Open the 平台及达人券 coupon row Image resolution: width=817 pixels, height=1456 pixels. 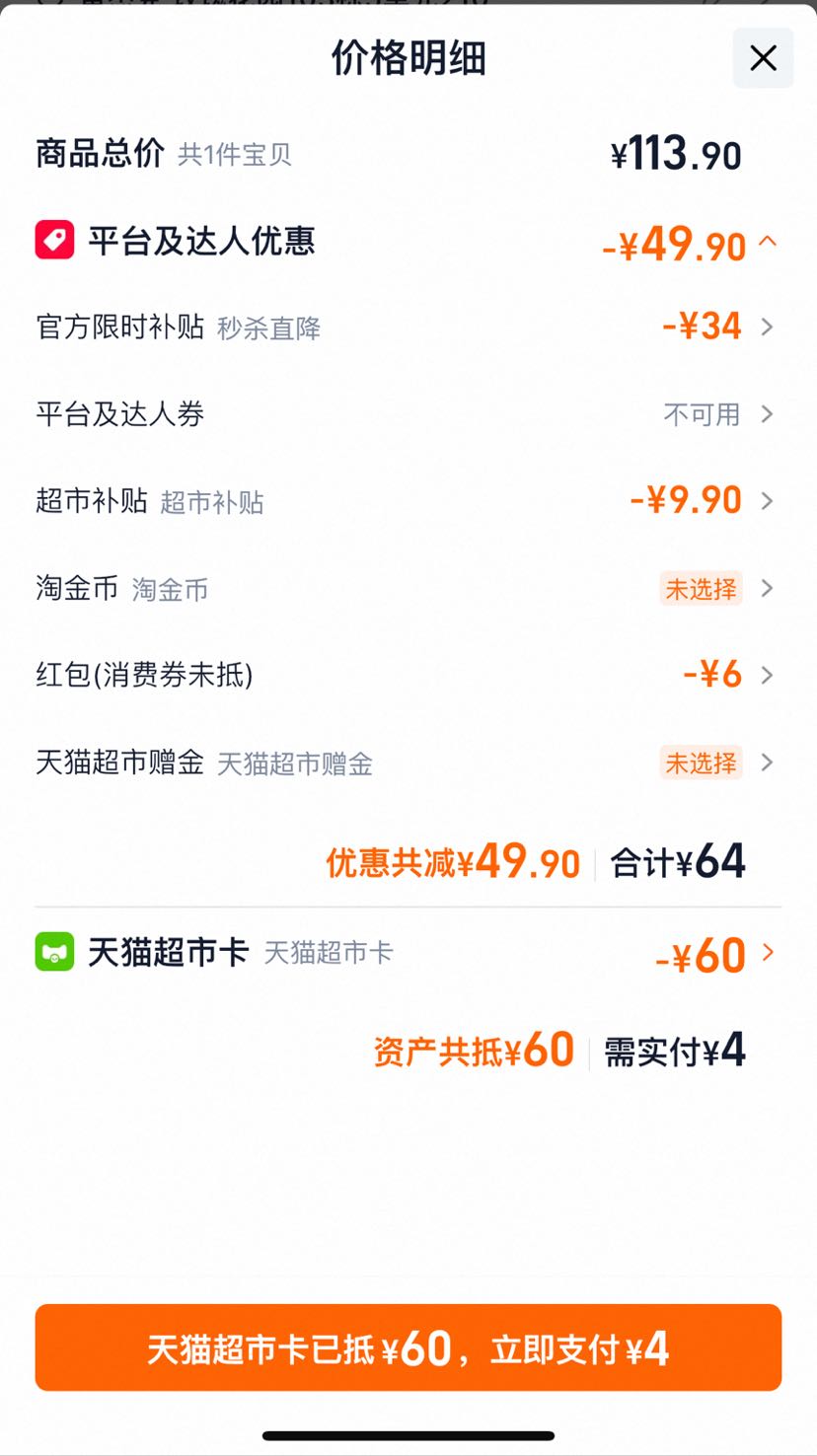(x=408, y=413)
